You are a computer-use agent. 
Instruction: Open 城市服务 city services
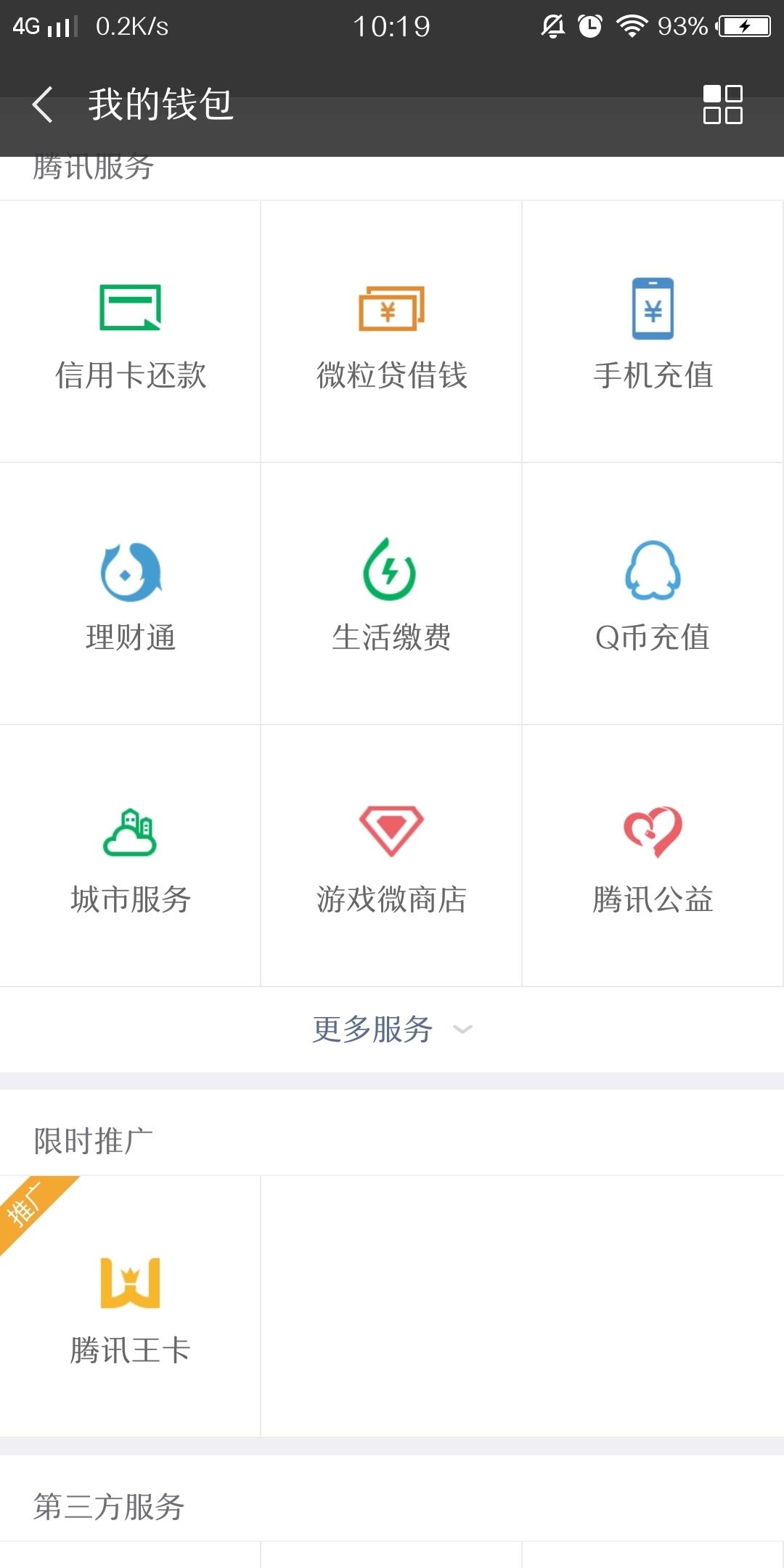[131, 857]
